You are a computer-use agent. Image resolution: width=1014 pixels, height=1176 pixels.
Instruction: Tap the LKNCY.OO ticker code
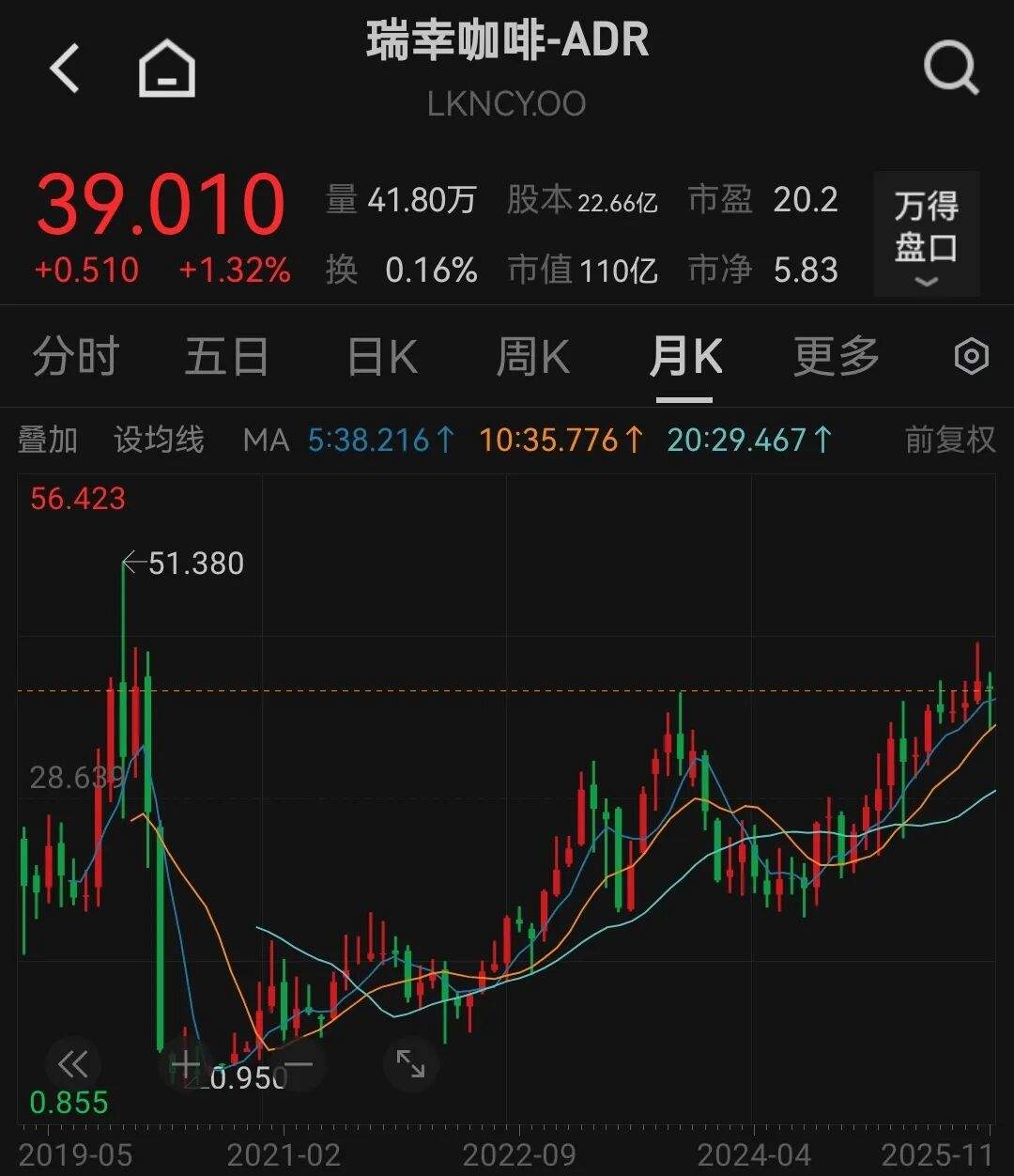pyautogui.click(x=507, y=104)
